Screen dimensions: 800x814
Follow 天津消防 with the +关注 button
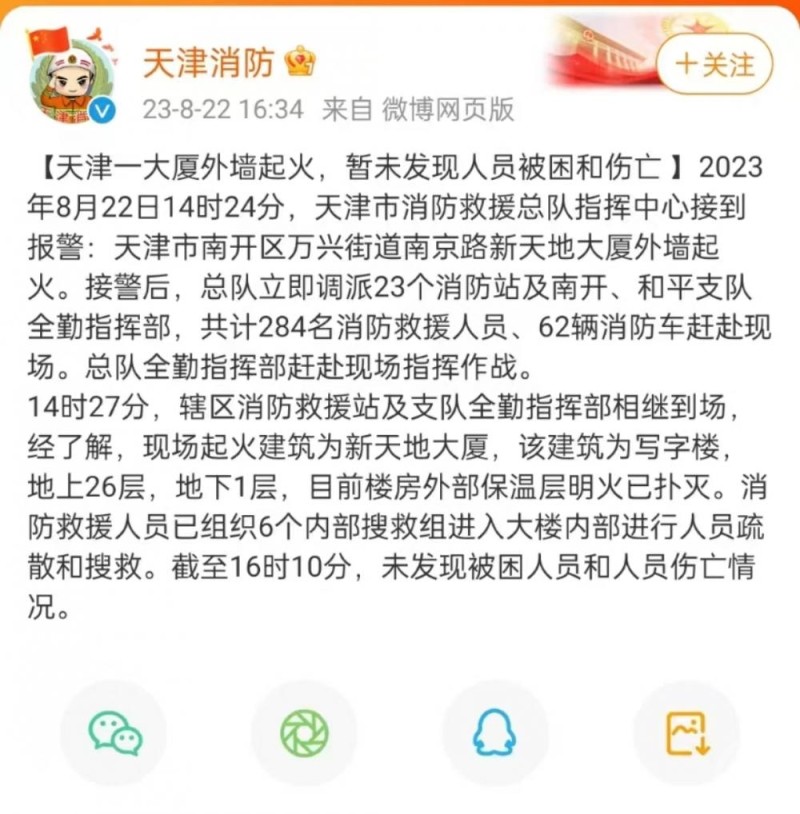(715, 65)
